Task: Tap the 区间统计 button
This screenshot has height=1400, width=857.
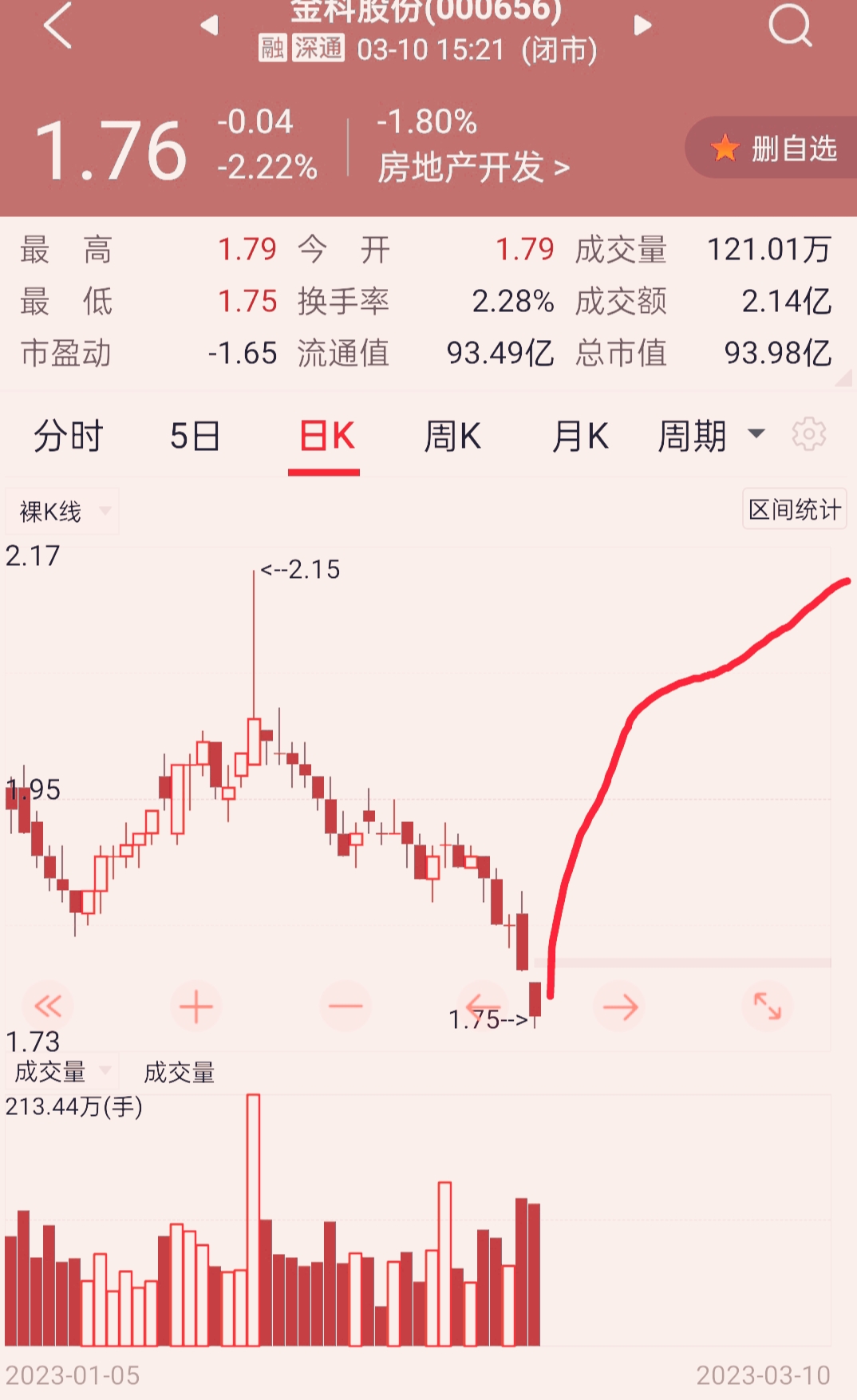Action: (x=794, y=509)
